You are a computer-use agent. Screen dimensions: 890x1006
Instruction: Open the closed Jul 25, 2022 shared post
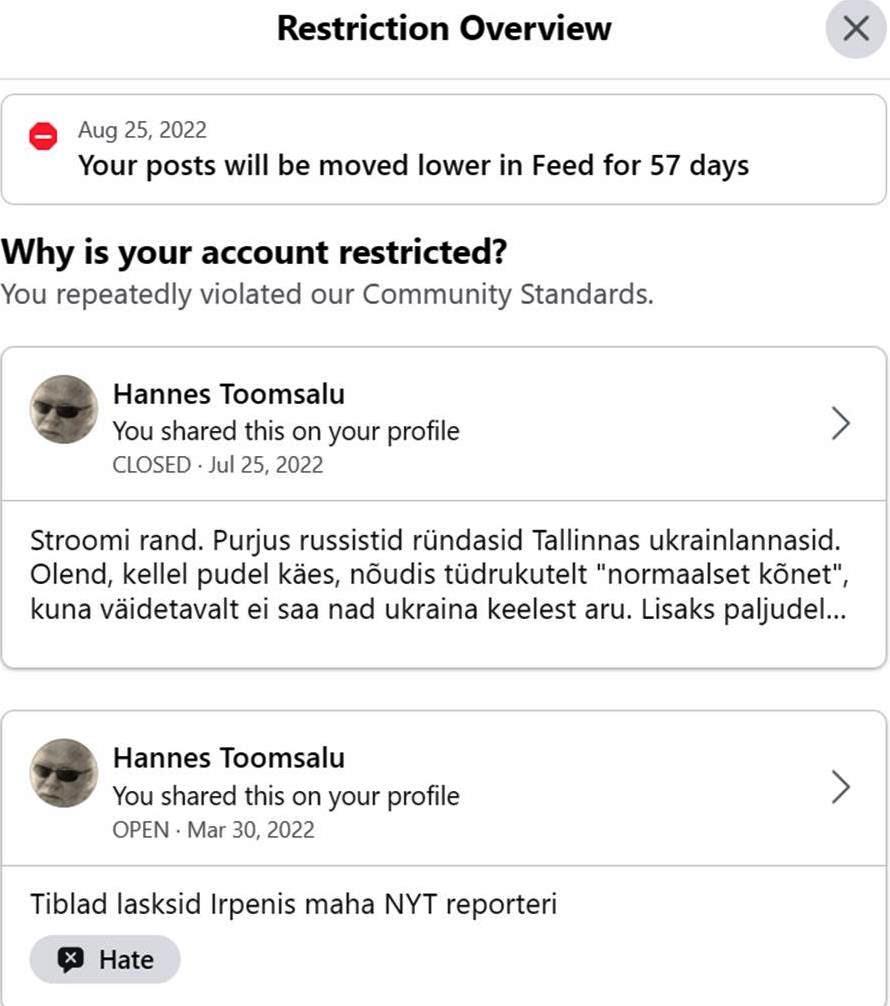tap(840, 425)
